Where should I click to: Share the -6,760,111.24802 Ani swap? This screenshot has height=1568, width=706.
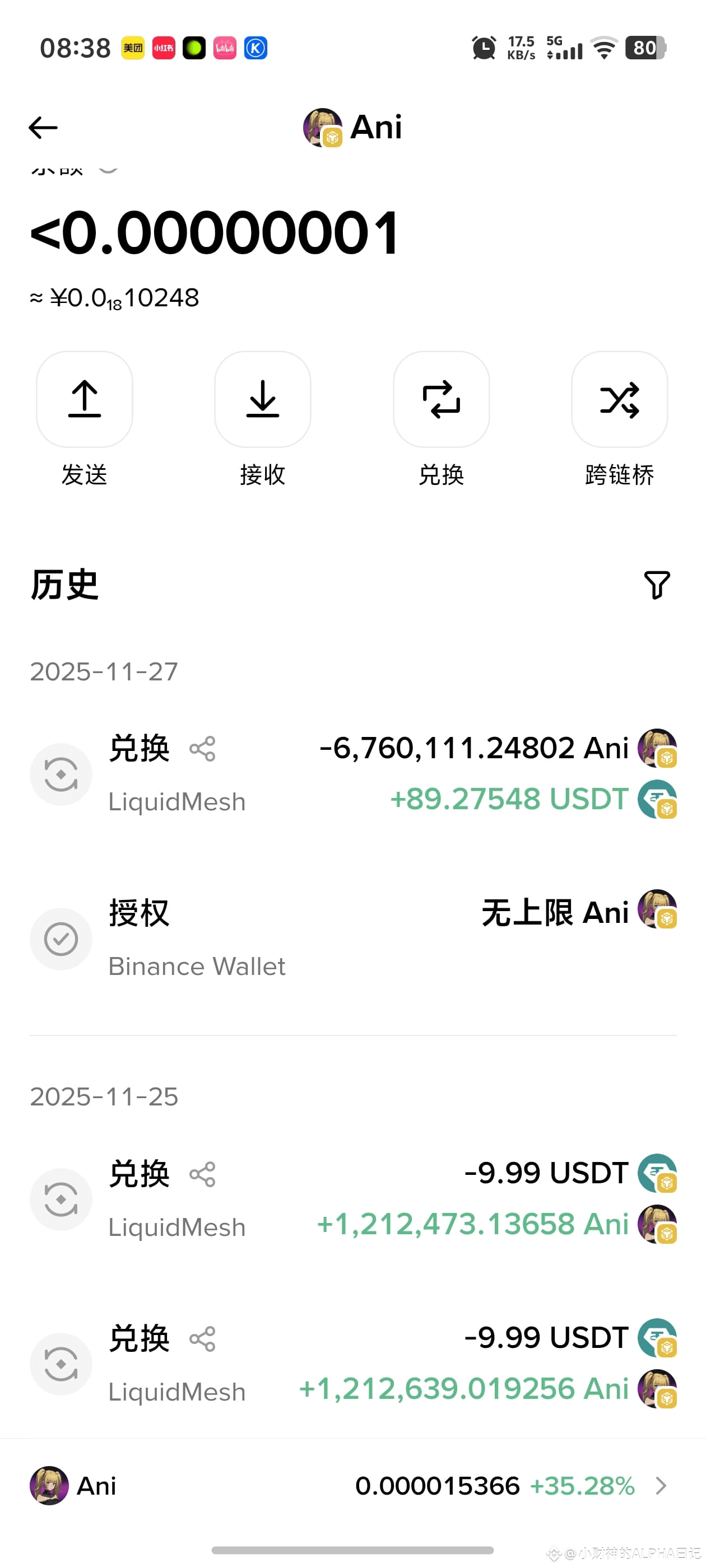[x=202, y=749]
